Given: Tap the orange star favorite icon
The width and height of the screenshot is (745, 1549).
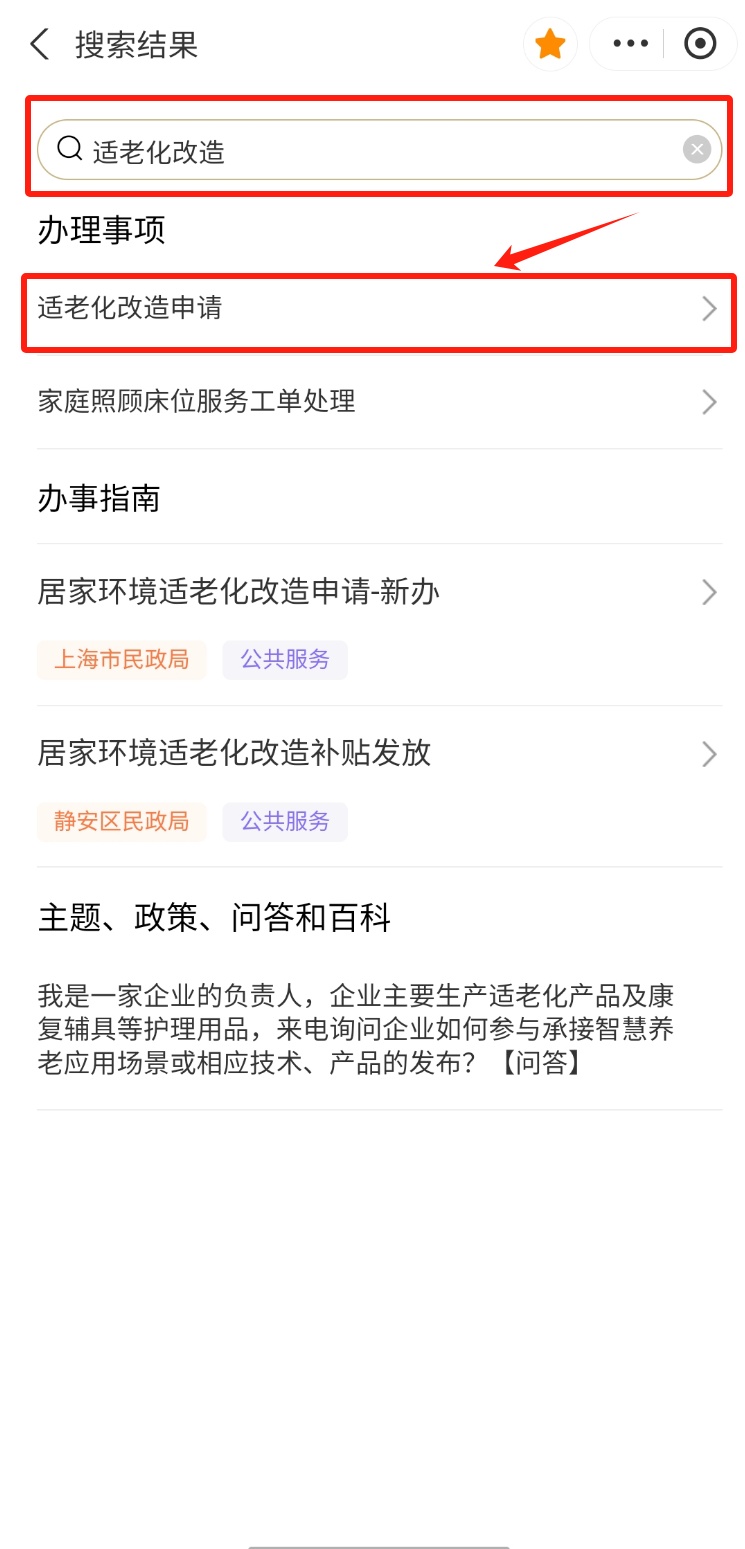Looking at the screenshot, I should point(550,44).
